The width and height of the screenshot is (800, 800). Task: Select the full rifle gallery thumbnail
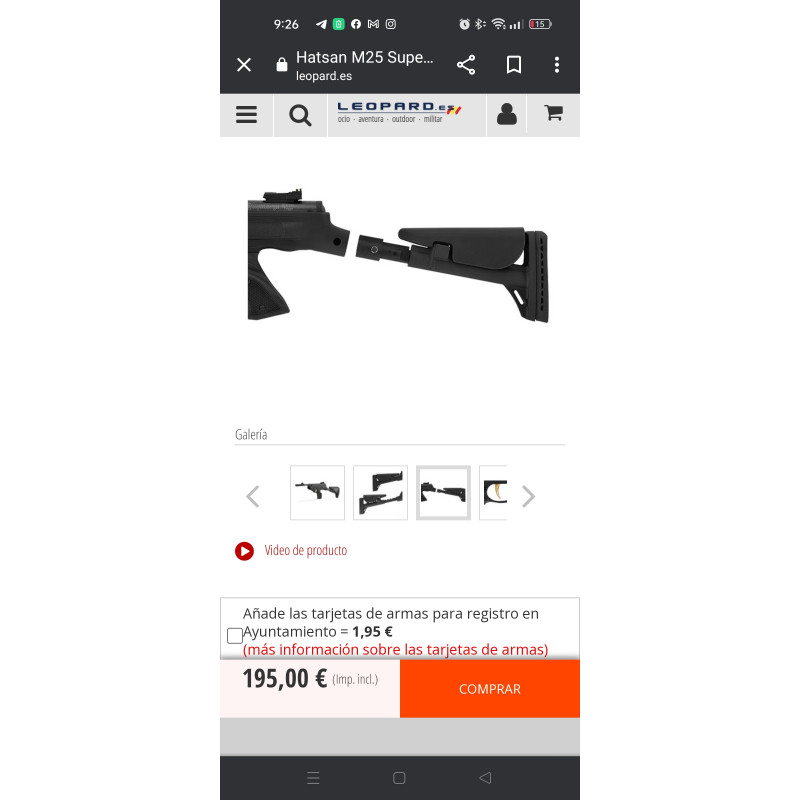317,493
